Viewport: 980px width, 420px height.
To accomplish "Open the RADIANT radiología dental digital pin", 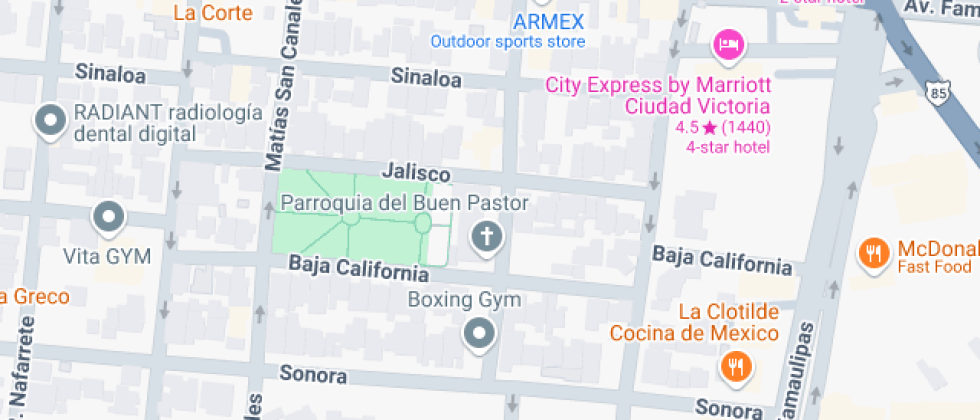I will [x=51, y=121].
